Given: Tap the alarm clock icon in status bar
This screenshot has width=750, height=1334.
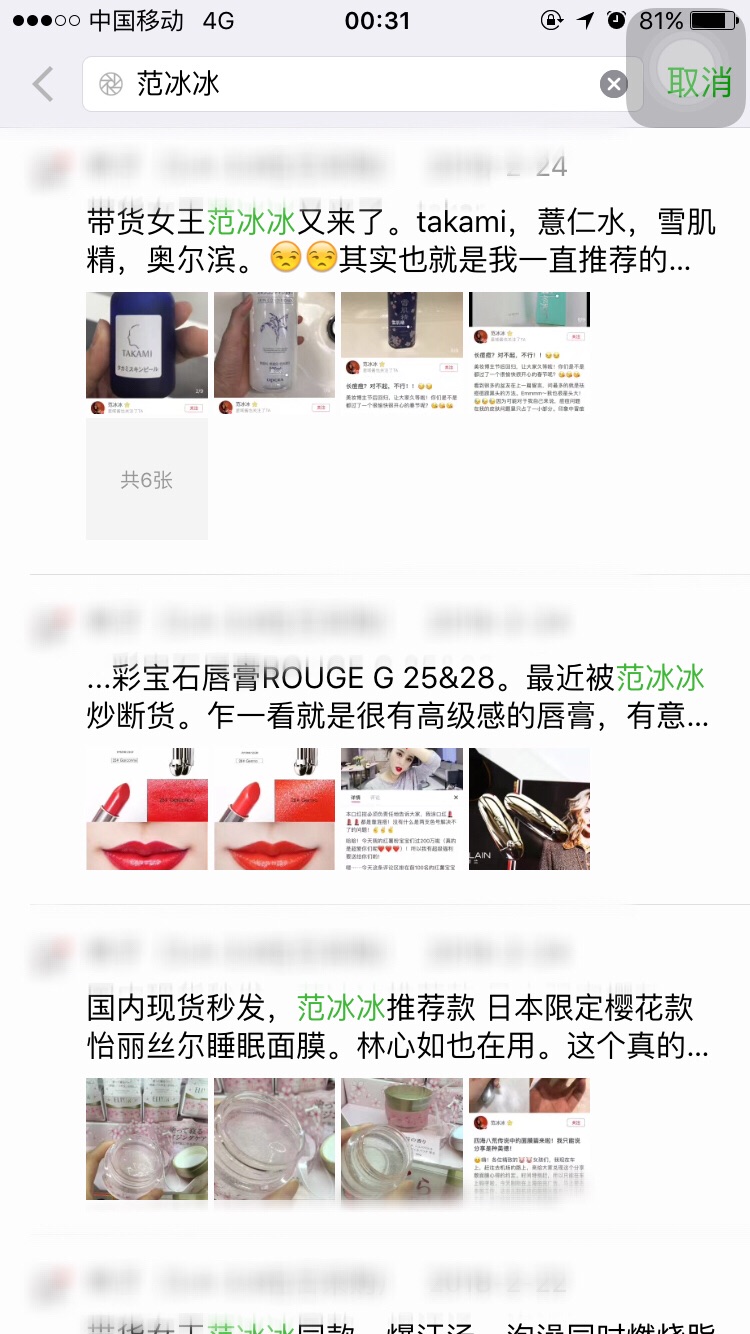Looking at the screenshot, I should point(614,18).
